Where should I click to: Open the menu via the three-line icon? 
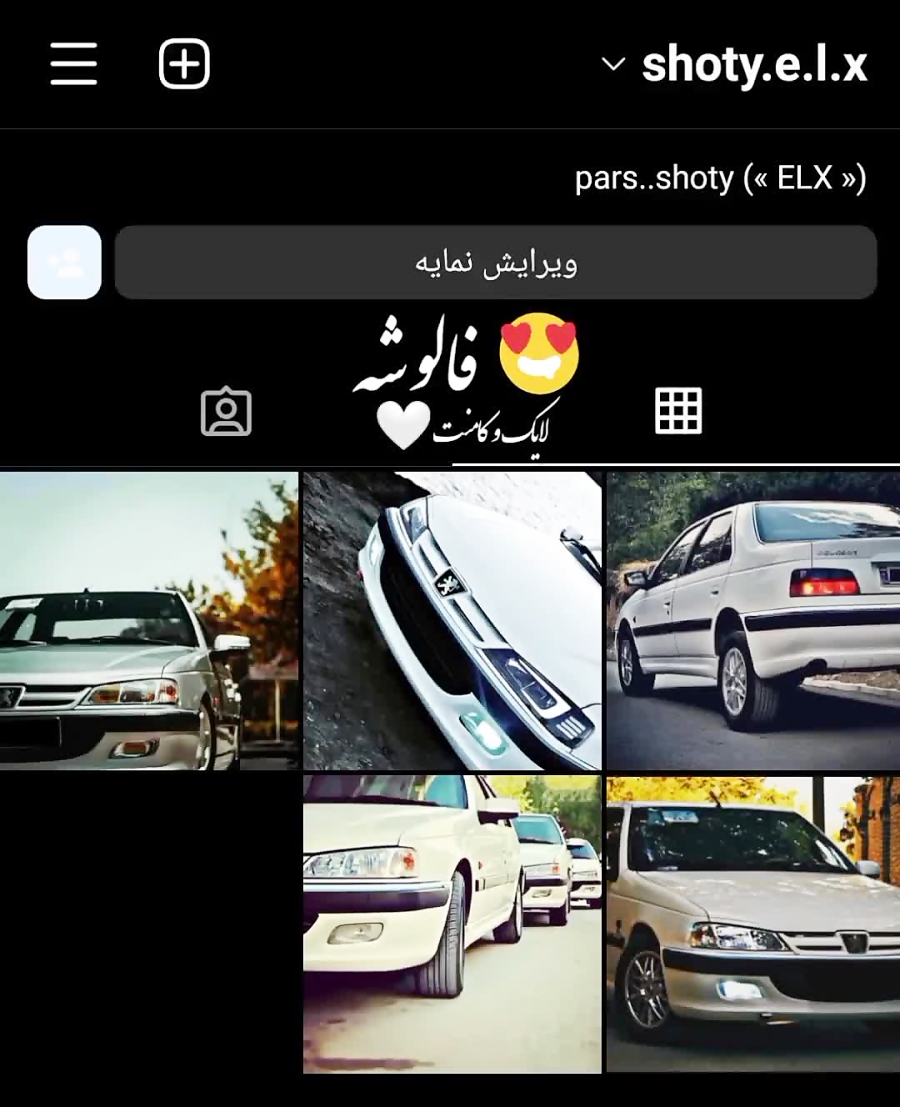point(72,62)
